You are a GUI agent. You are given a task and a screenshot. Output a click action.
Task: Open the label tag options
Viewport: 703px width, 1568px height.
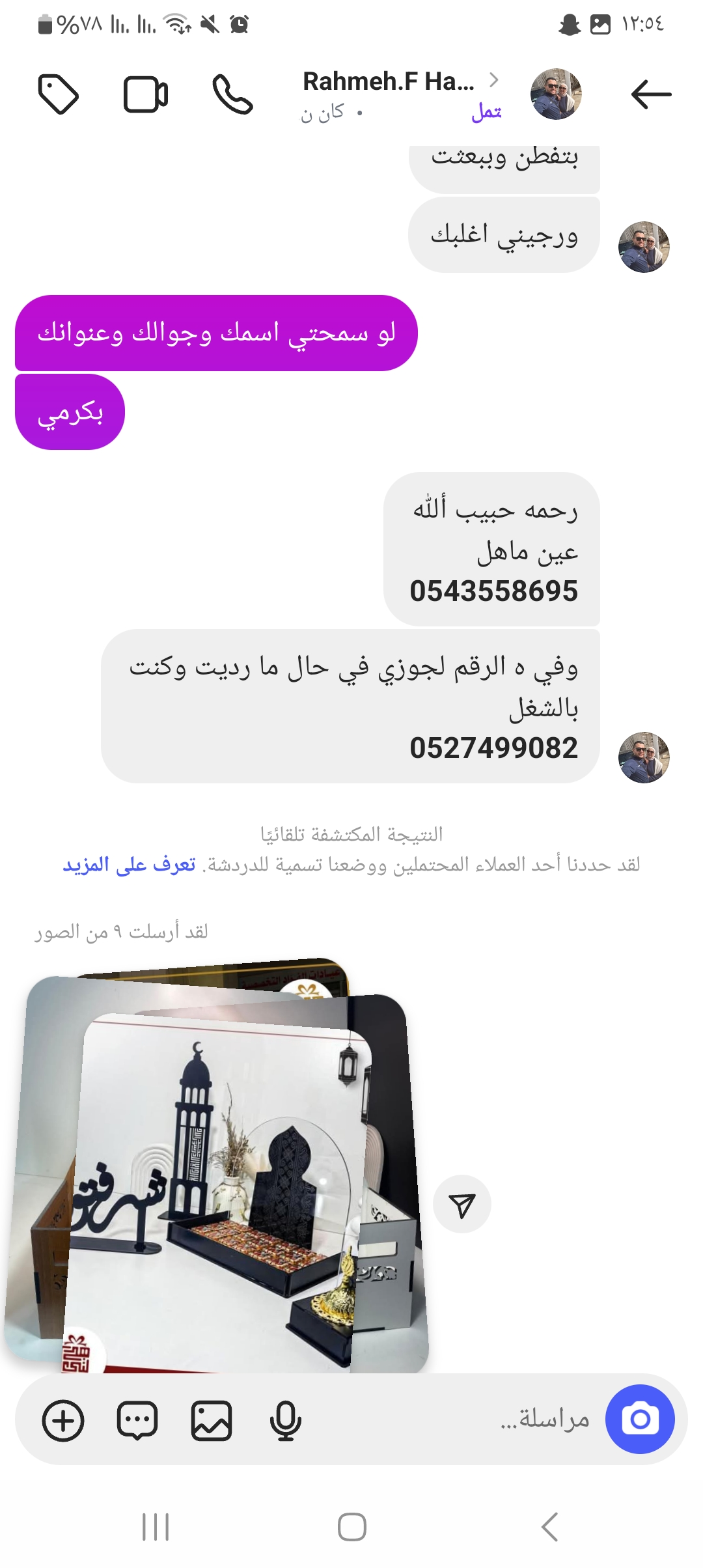coord(59,94)
